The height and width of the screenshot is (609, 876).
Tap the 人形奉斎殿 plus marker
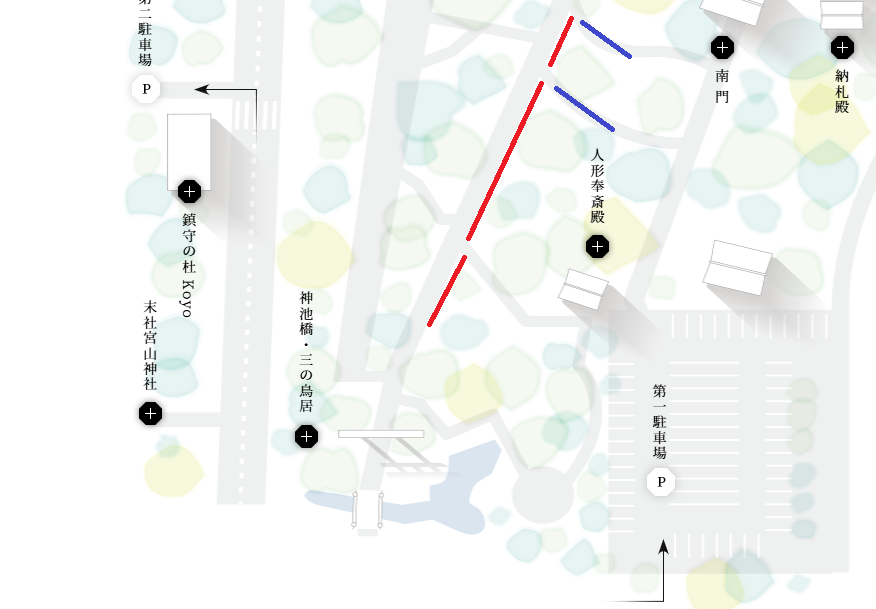point(597,246)
